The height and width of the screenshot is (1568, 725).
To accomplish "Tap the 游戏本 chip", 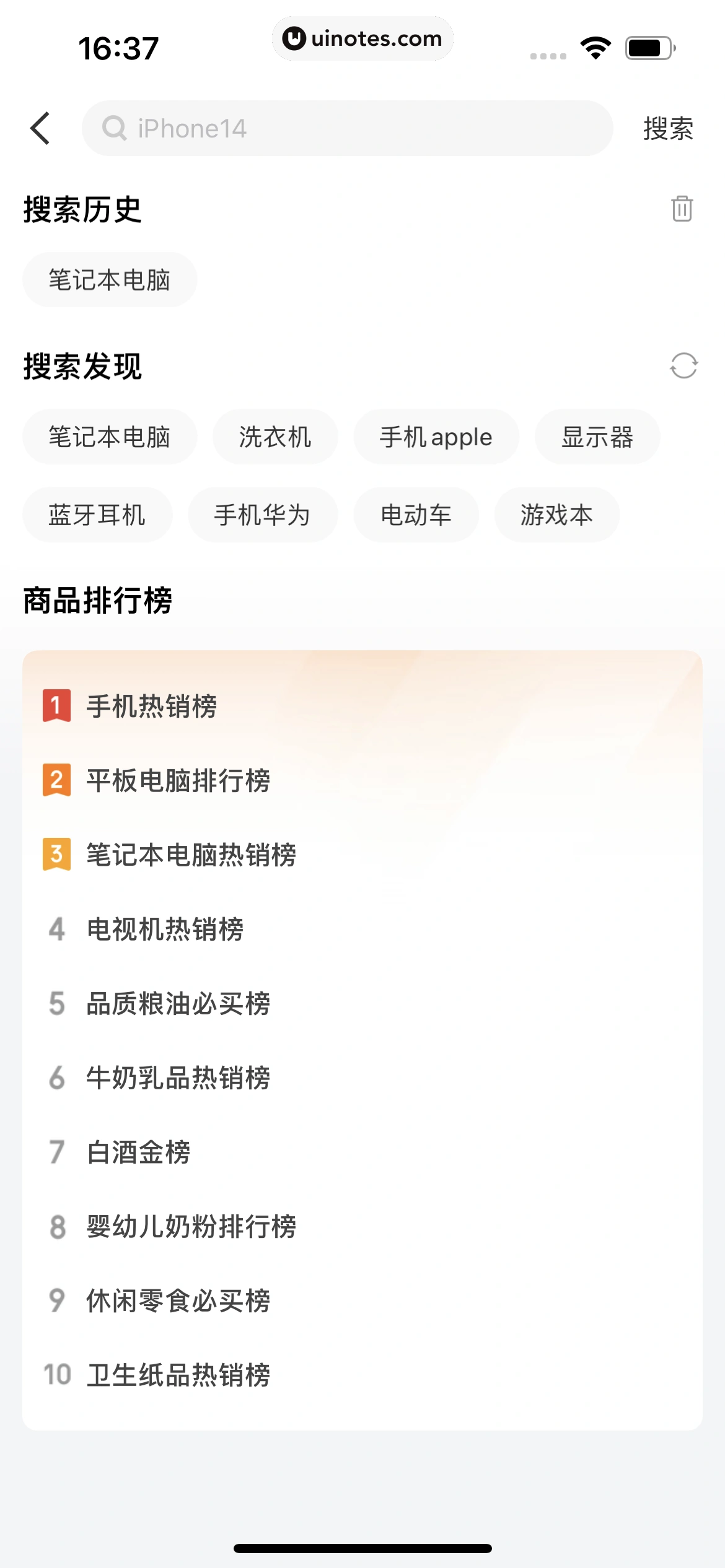I will 556,515.
